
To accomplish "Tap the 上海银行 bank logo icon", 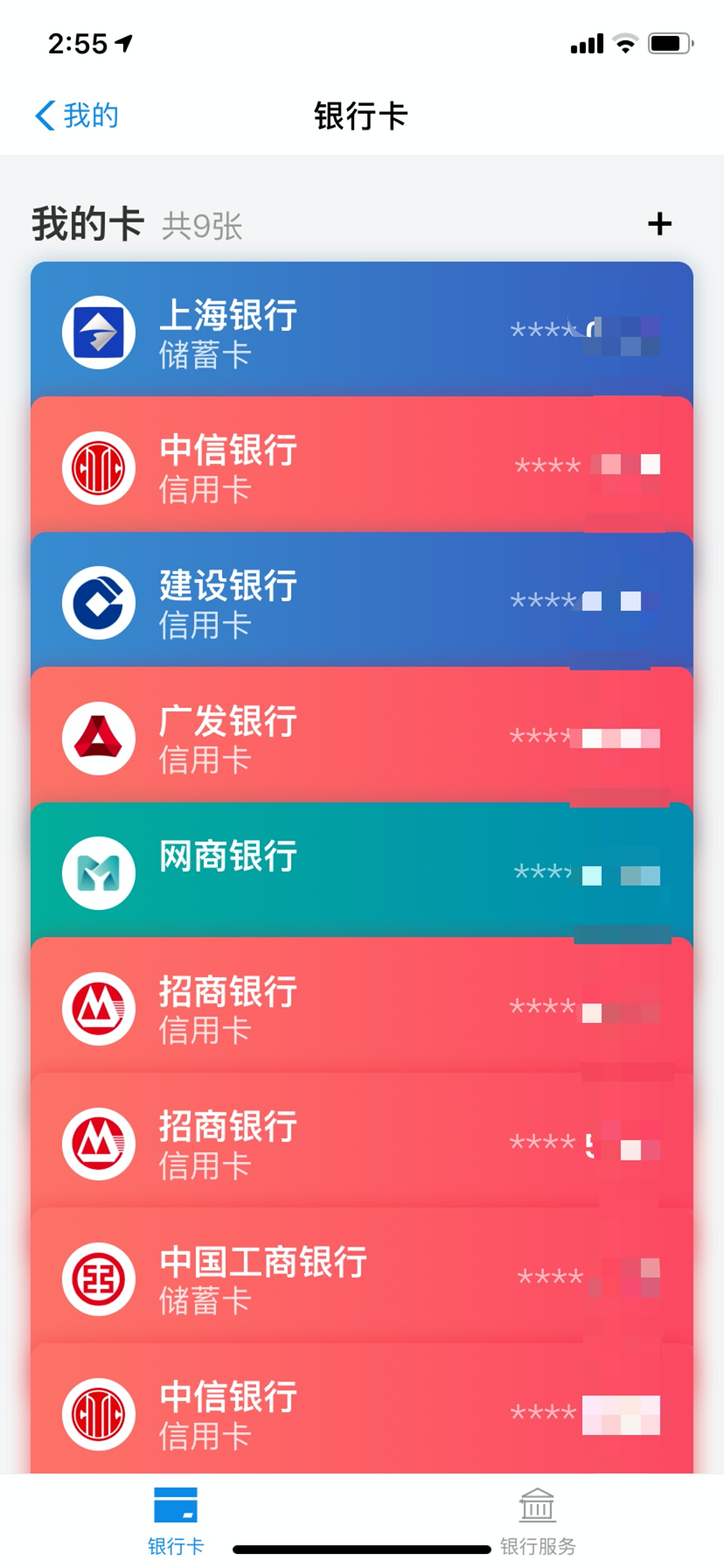I will coord(98,333).
